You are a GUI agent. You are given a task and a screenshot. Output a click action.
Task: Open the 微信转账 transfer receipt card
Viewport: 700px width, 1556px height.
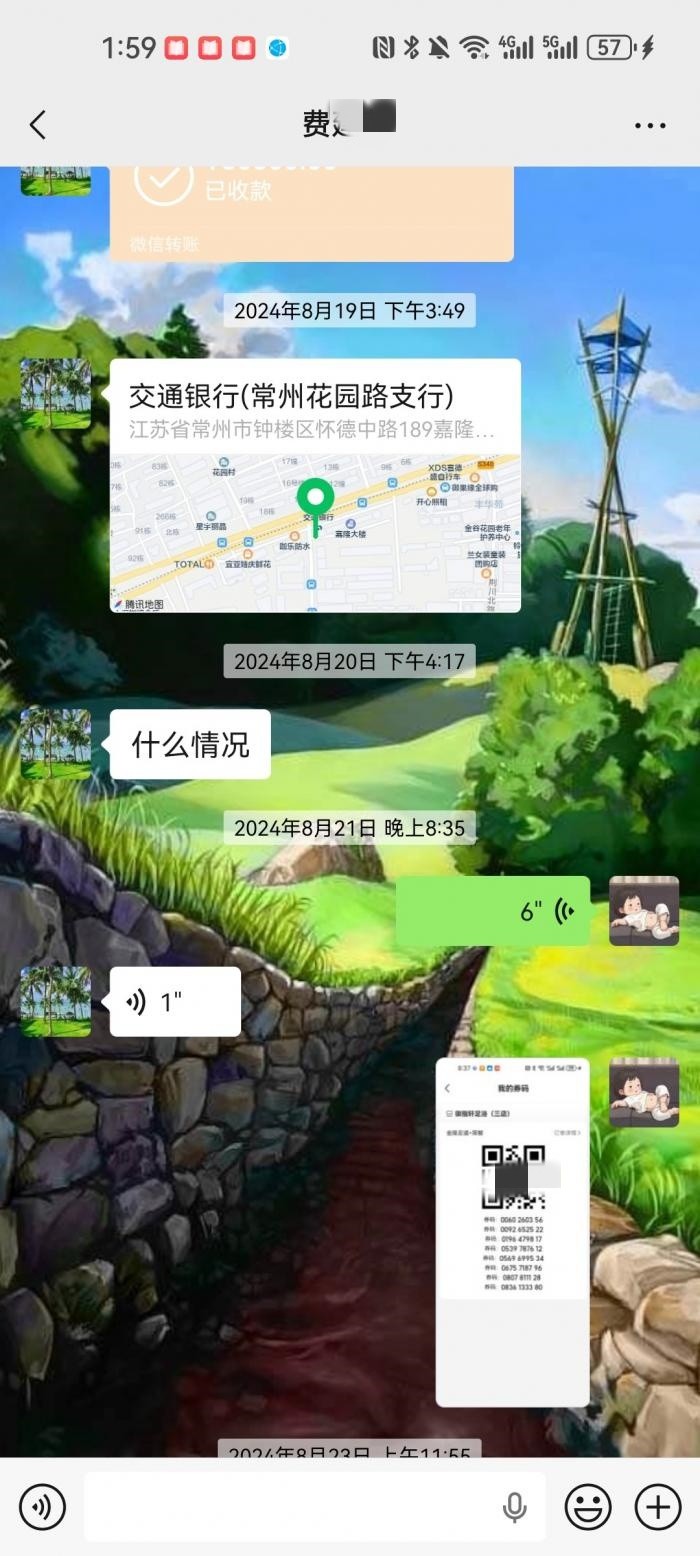click(311, 212)
